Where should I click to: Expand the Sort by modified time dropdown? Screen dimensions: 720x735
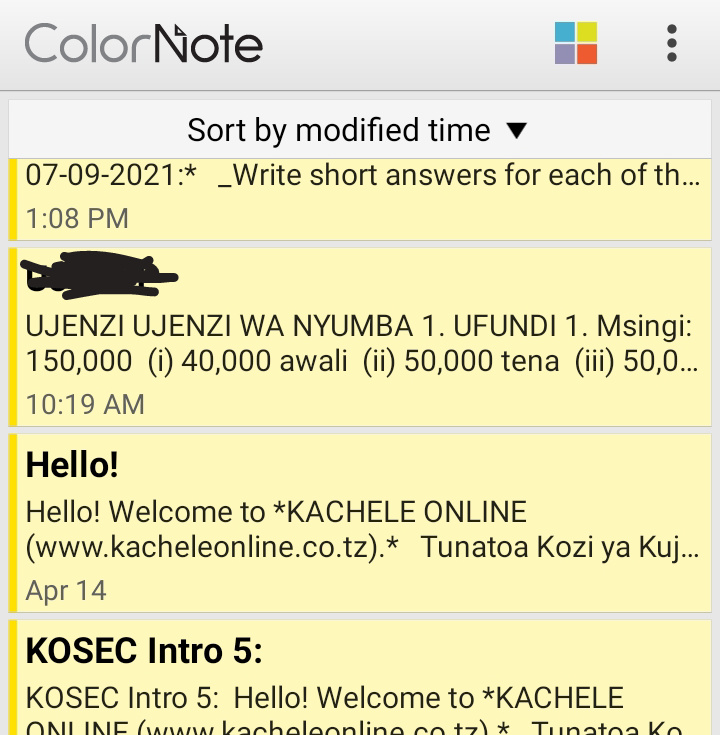point(360,129)
